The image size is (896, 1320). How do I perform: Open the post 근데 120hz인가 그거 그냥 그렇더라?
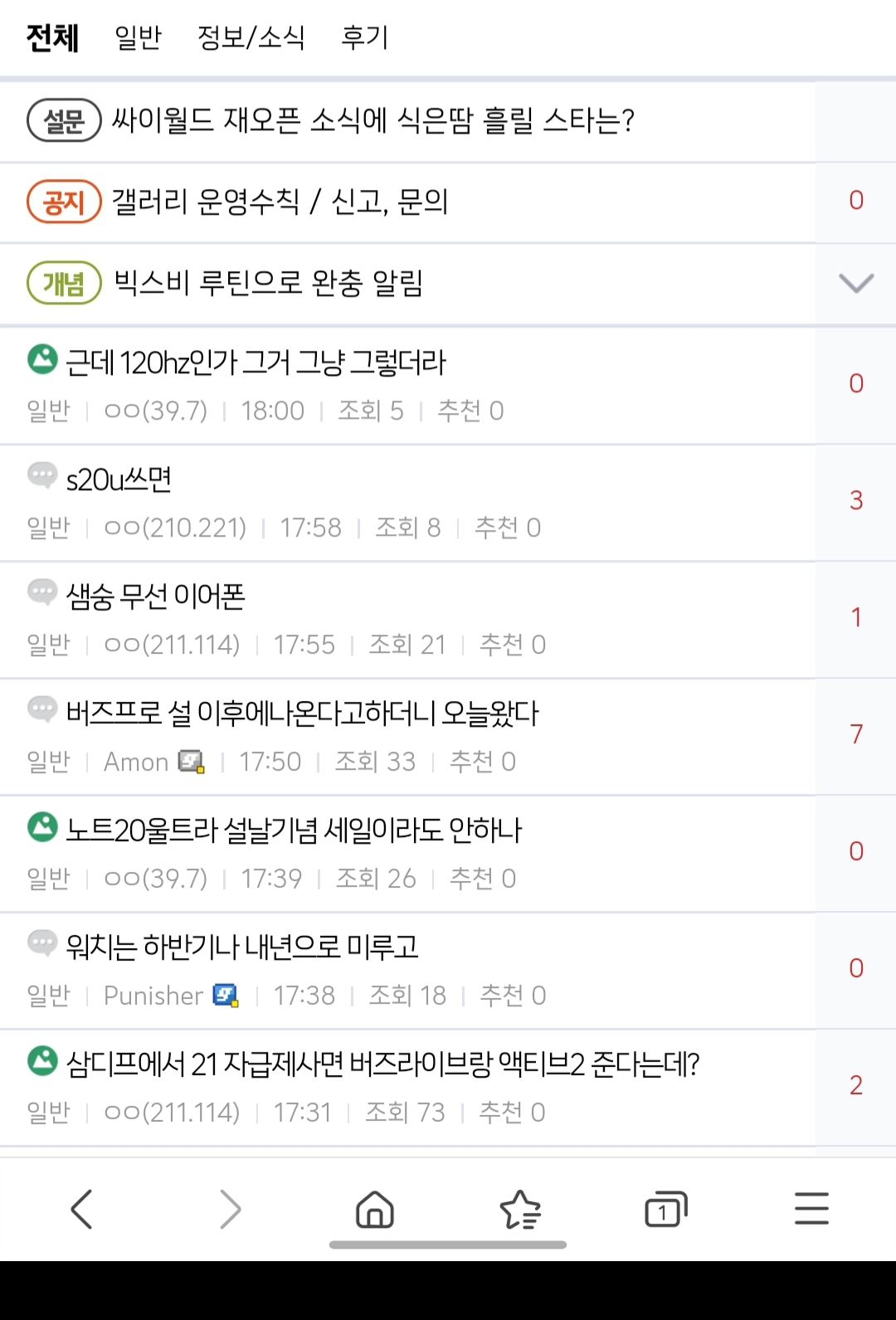[256, 363]
